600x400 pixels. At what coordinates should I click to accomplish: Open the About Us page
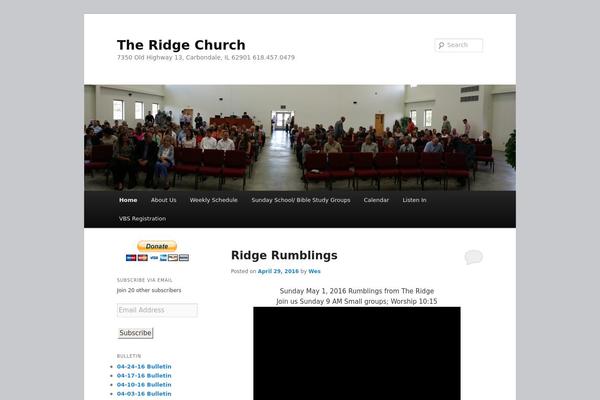163,200
